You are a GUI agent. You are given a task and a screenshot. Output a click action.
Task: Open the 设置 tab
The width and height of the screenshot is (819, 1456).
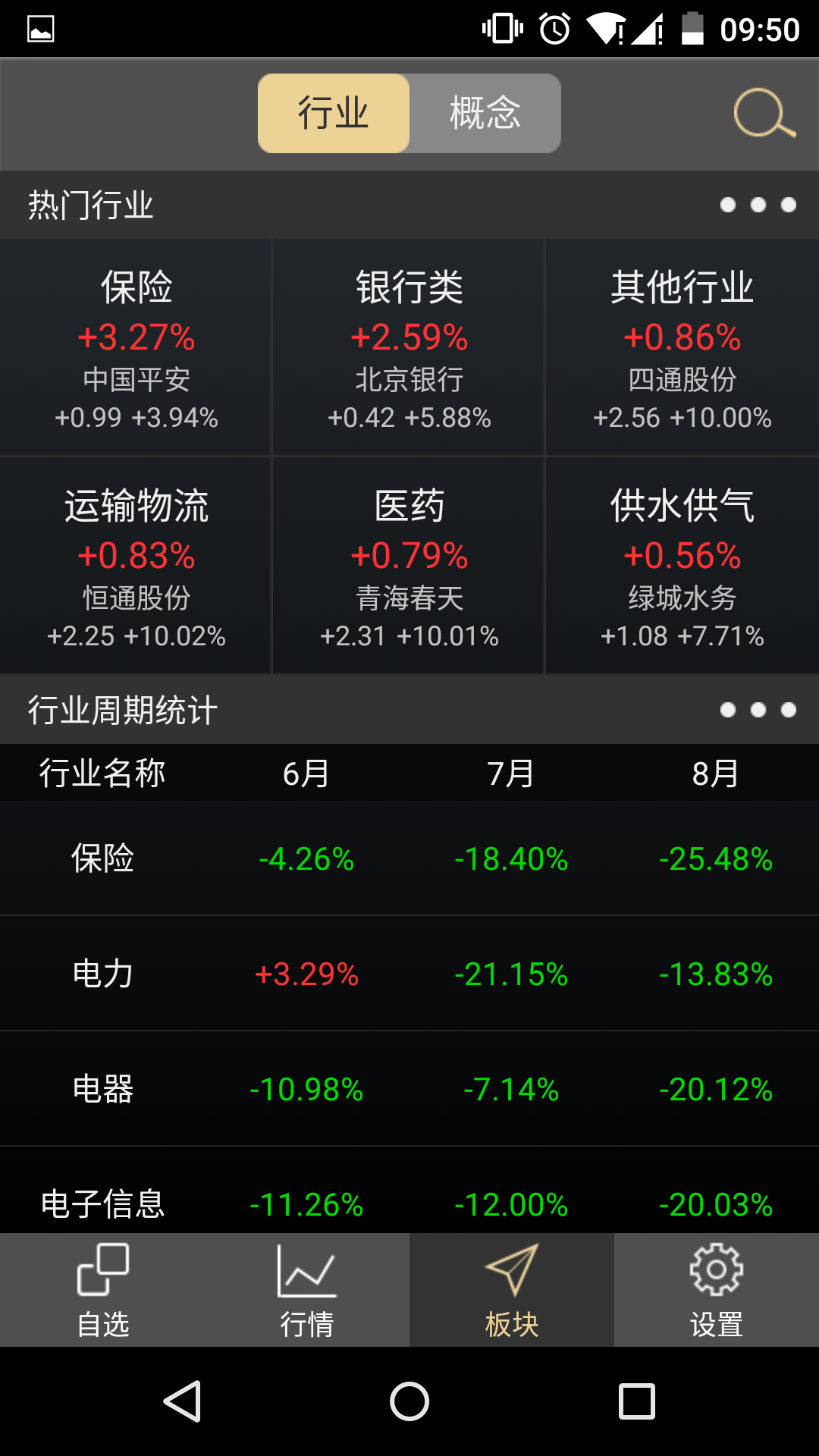coord(717,1290)
